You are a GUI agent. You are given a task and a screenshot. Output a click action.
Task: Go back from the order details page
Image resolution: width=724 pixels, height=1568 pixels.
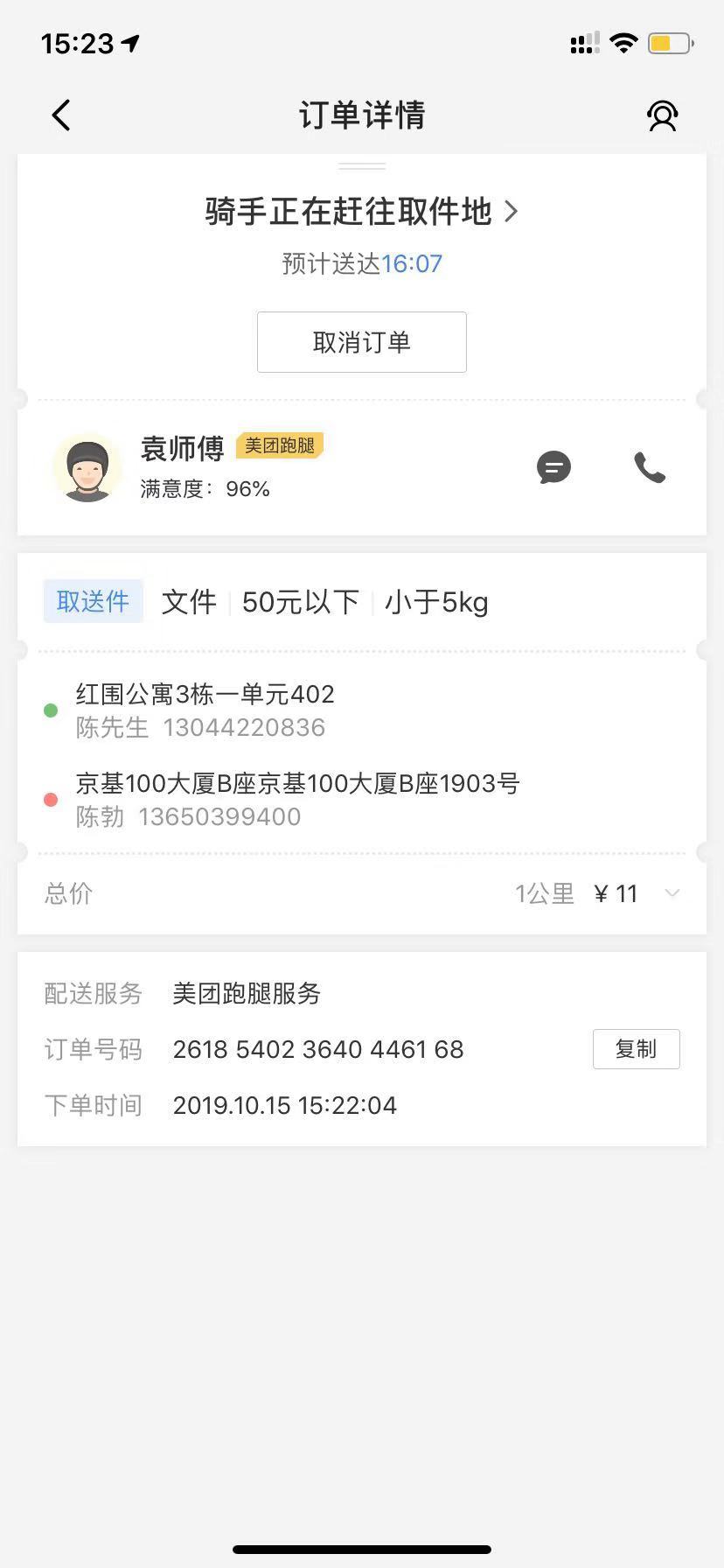60,115
